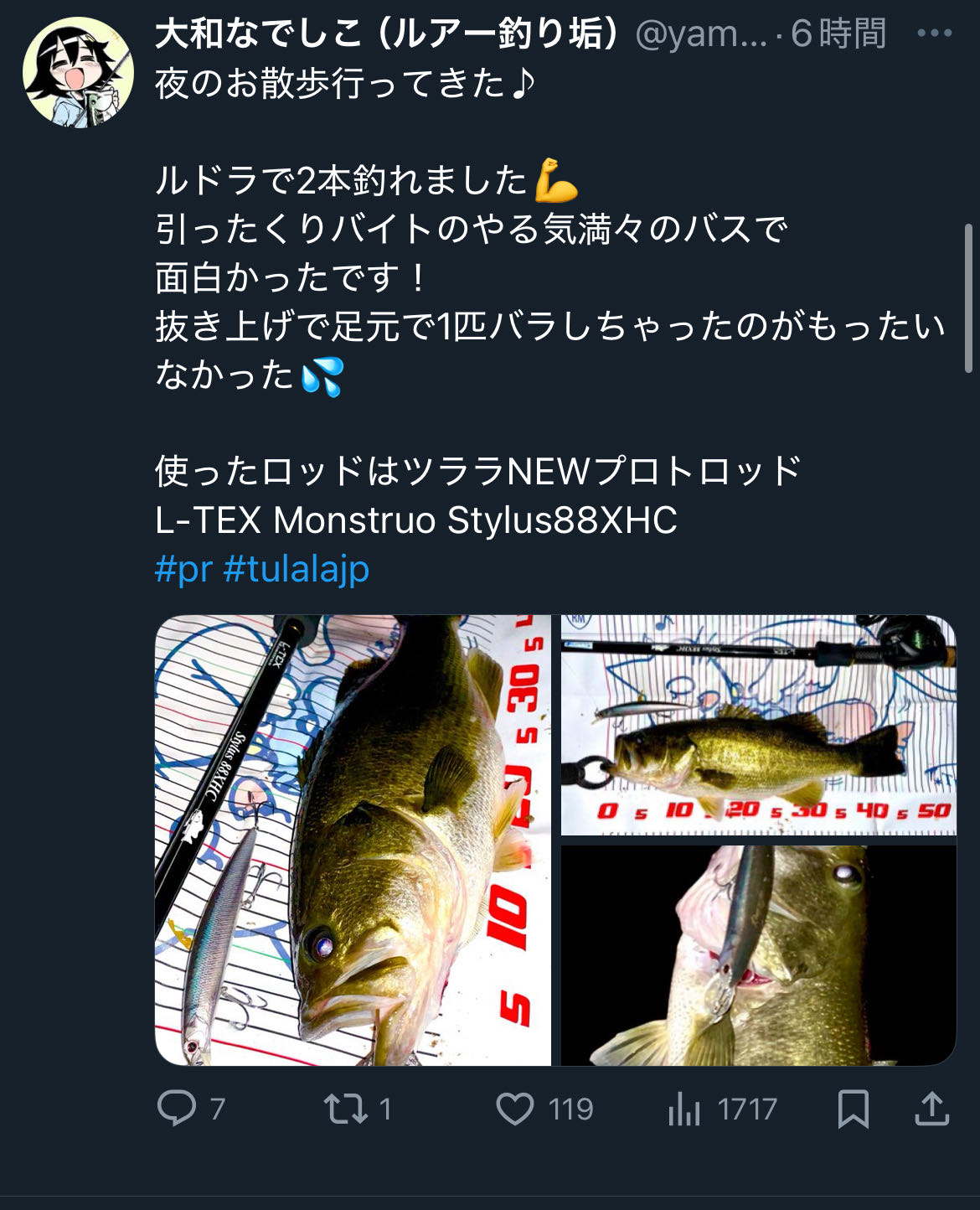Open the #tulalajp hashtag link
Image resolution: width=980 pixels, height=1210 pixels.
[296, 569]
